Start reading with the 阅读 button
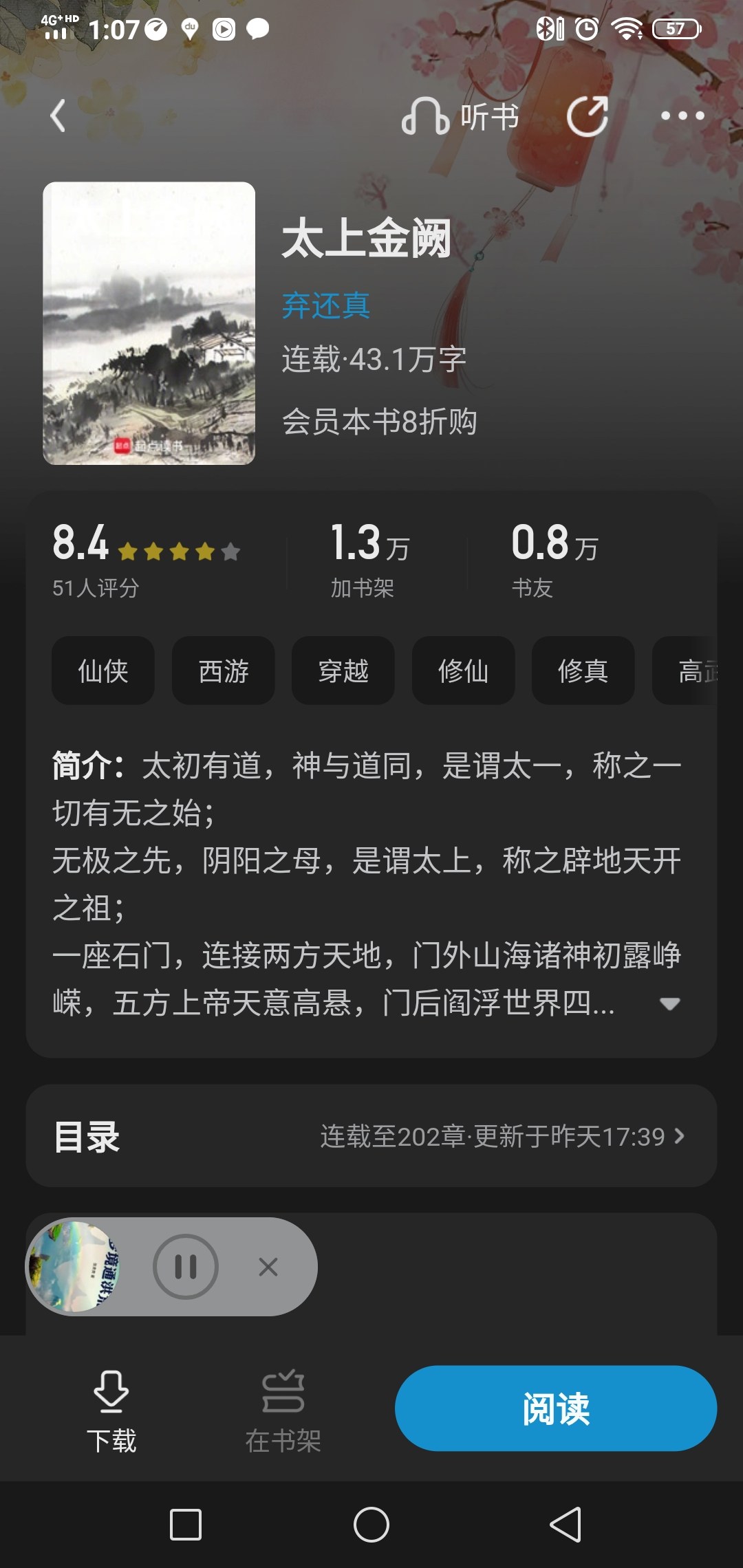 [556, 1408]
